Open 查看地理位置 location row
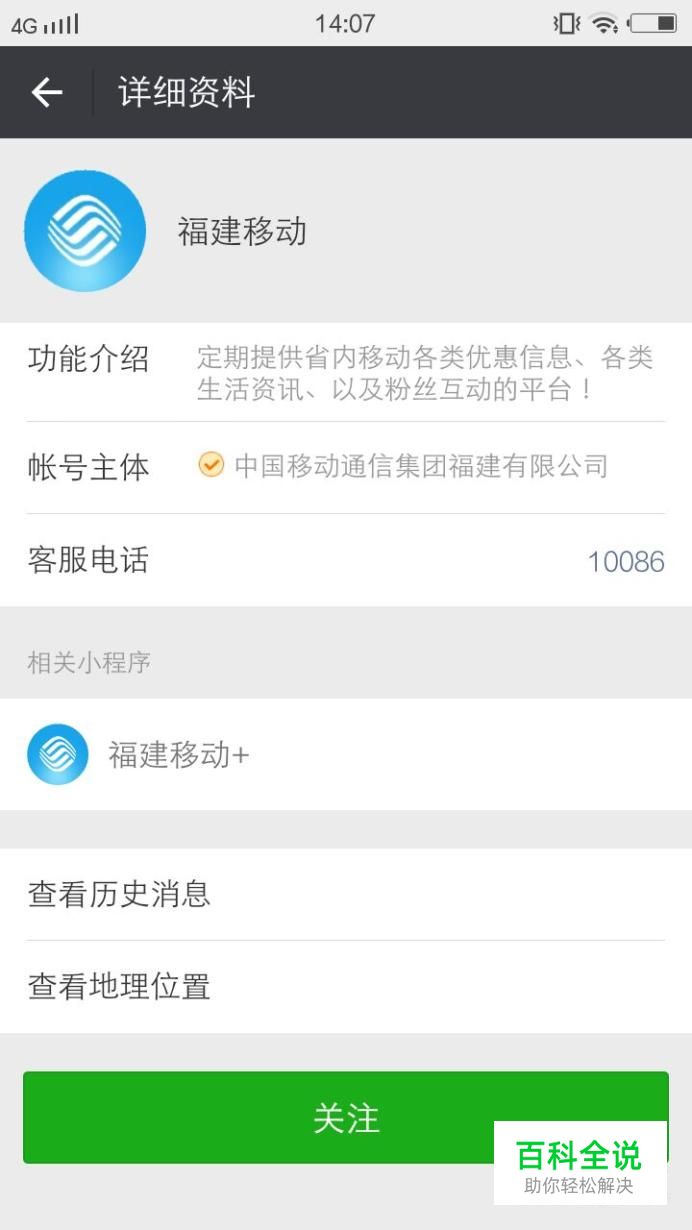Viewport: 692px width, 1230px height. coord(345,987)
